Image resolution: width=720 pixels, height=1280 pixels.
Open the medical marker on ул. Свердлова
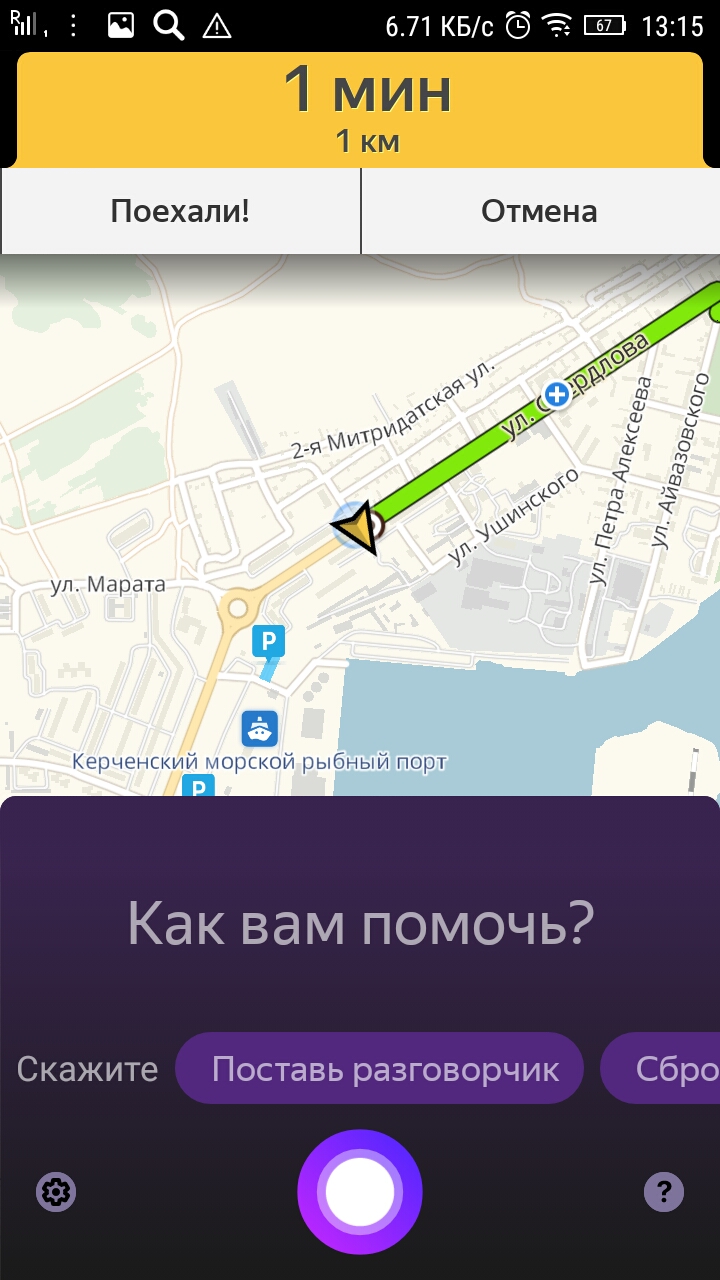pyautogui.click(x=557, y=395)
